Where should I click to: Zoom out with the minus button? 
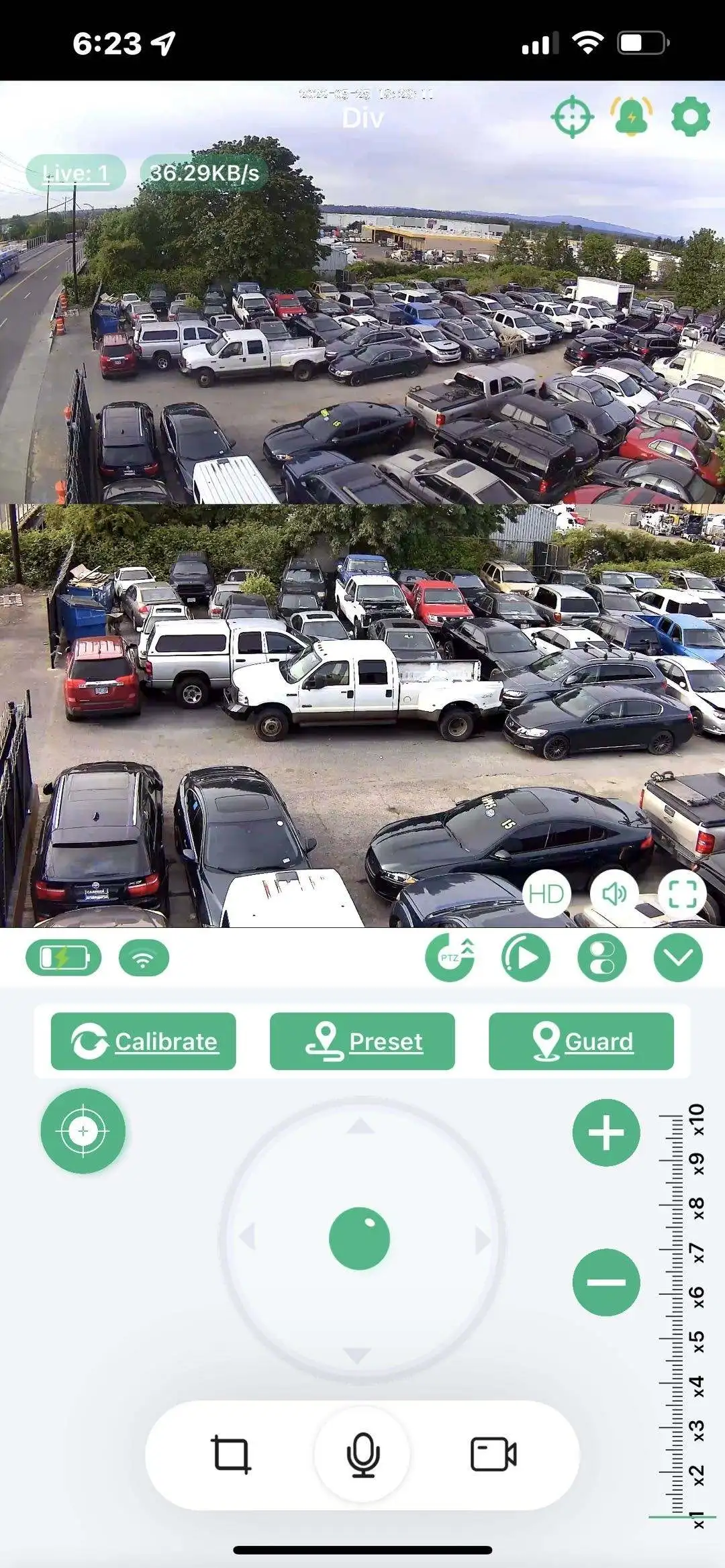tap(606, 1282)
